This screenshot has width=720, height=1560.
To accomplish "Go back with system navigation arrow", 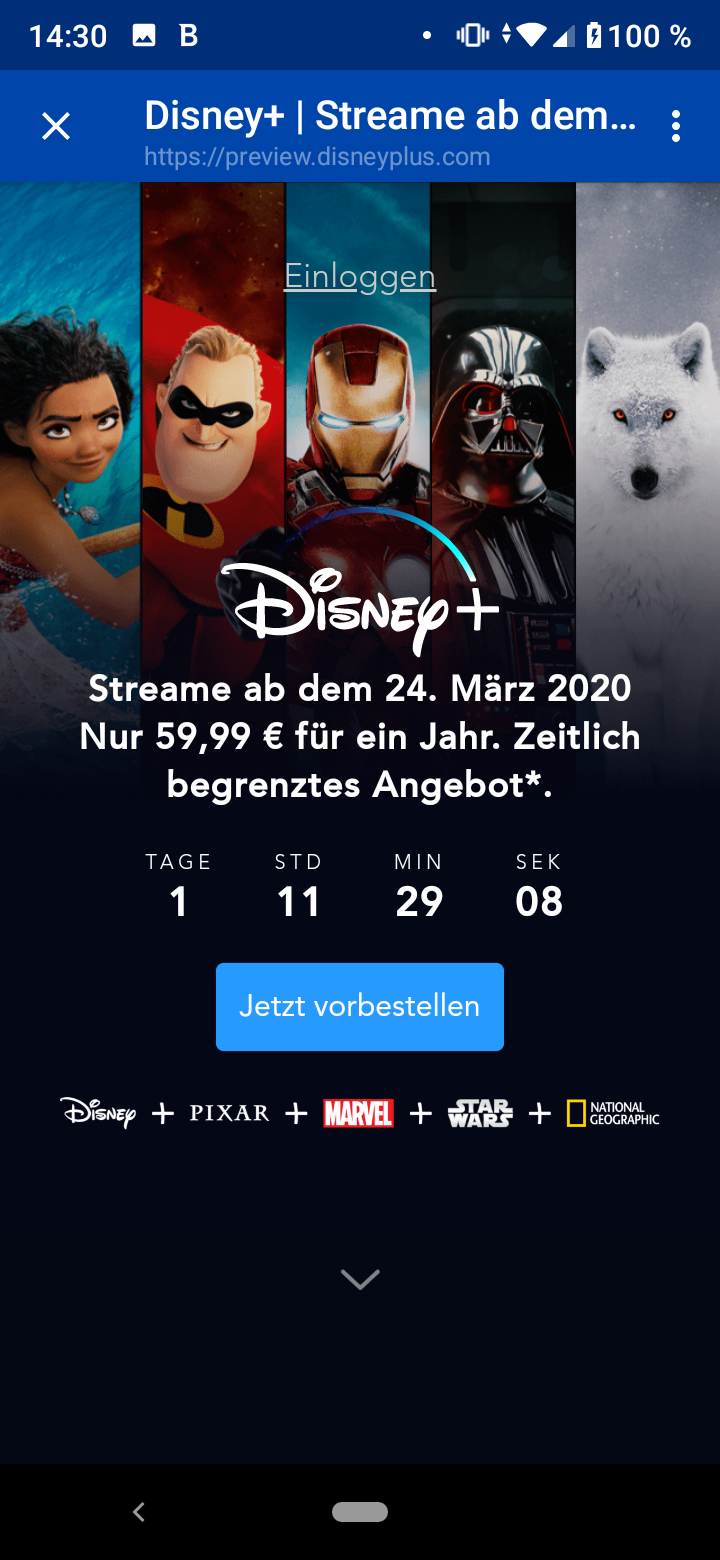I will [139, 1512].
